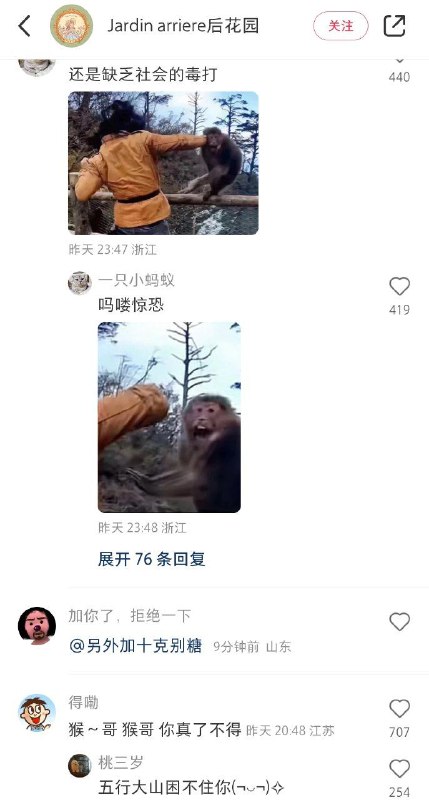Open 一只小蚂蚁's avatar

click(x=80, y=283)
